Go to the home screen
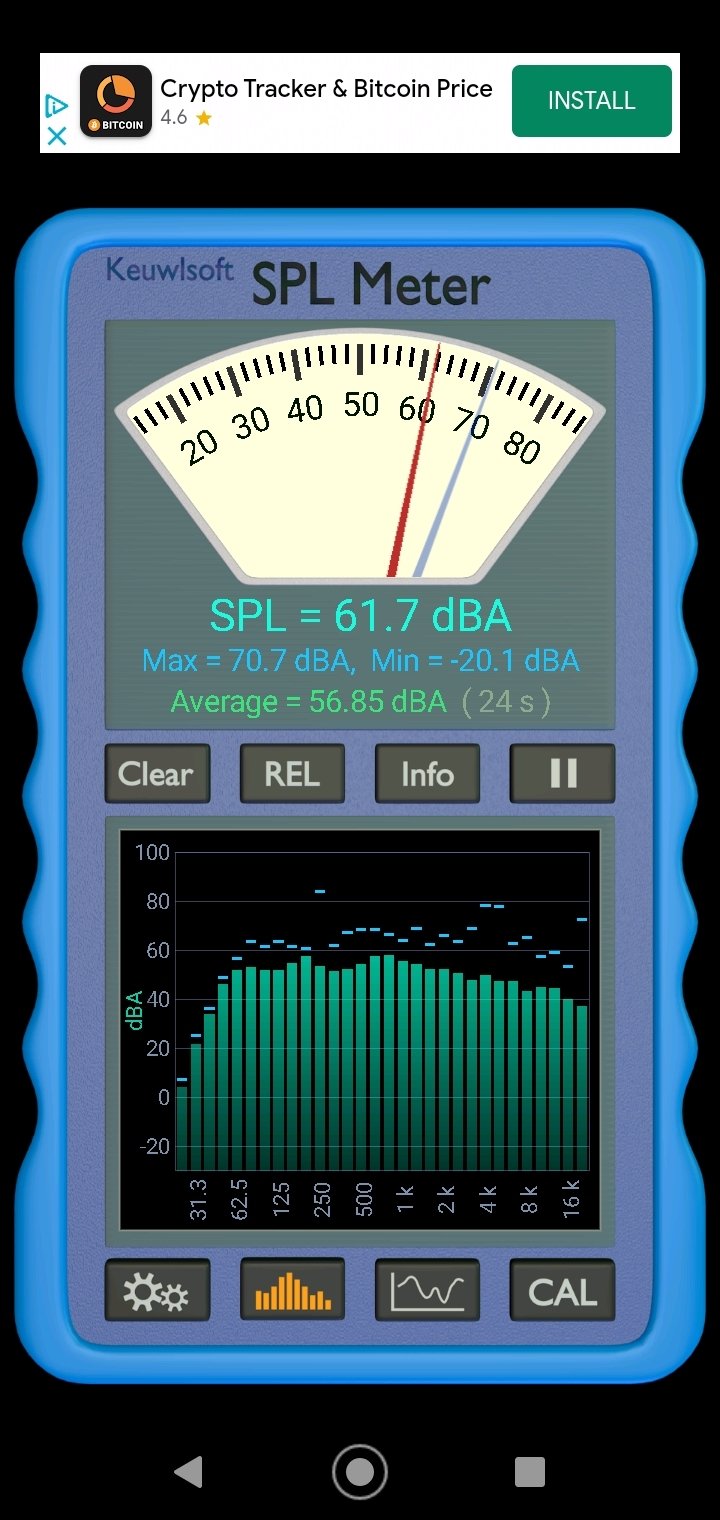Screen dimensions: 720x1520 (x=360, y=1472)
